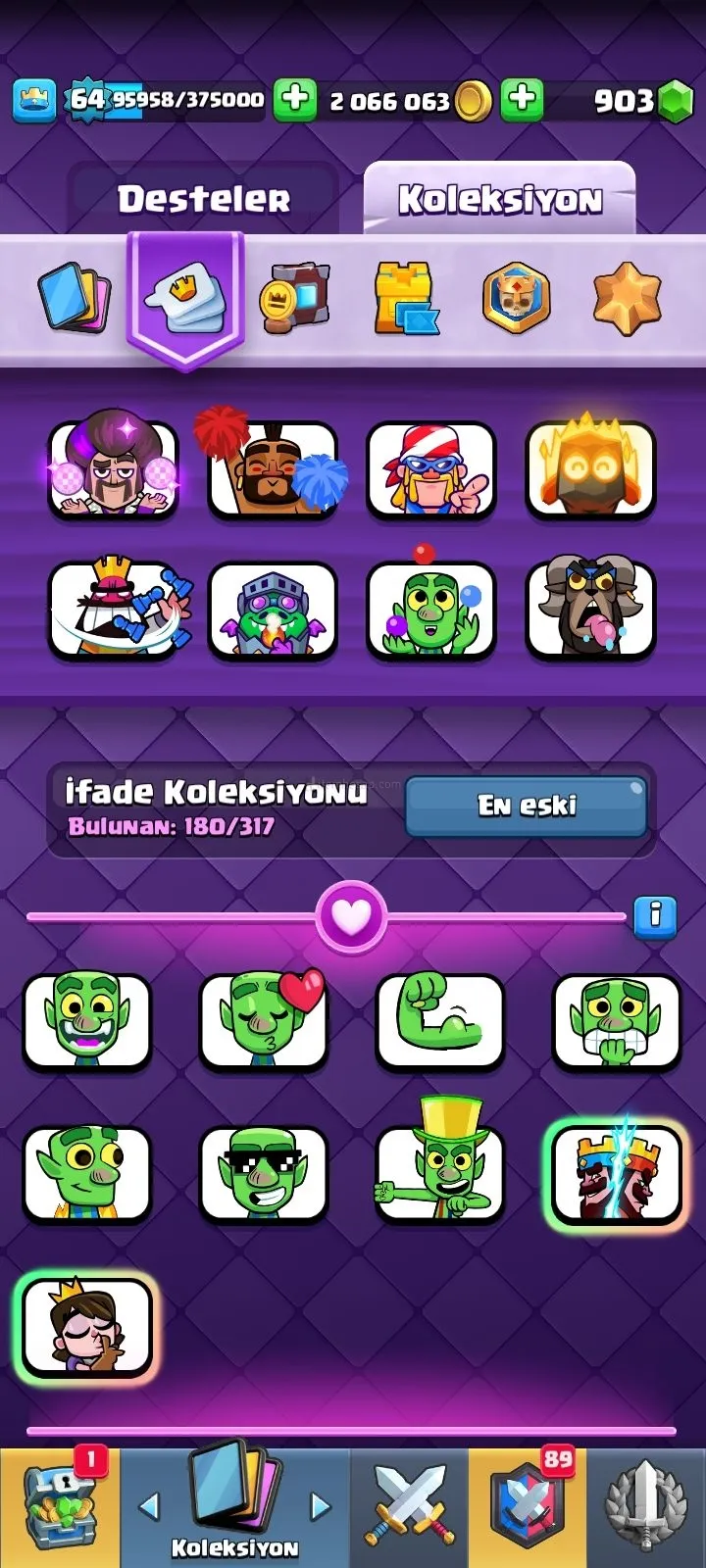Go to the battle swords tab

pos(409,1507)
